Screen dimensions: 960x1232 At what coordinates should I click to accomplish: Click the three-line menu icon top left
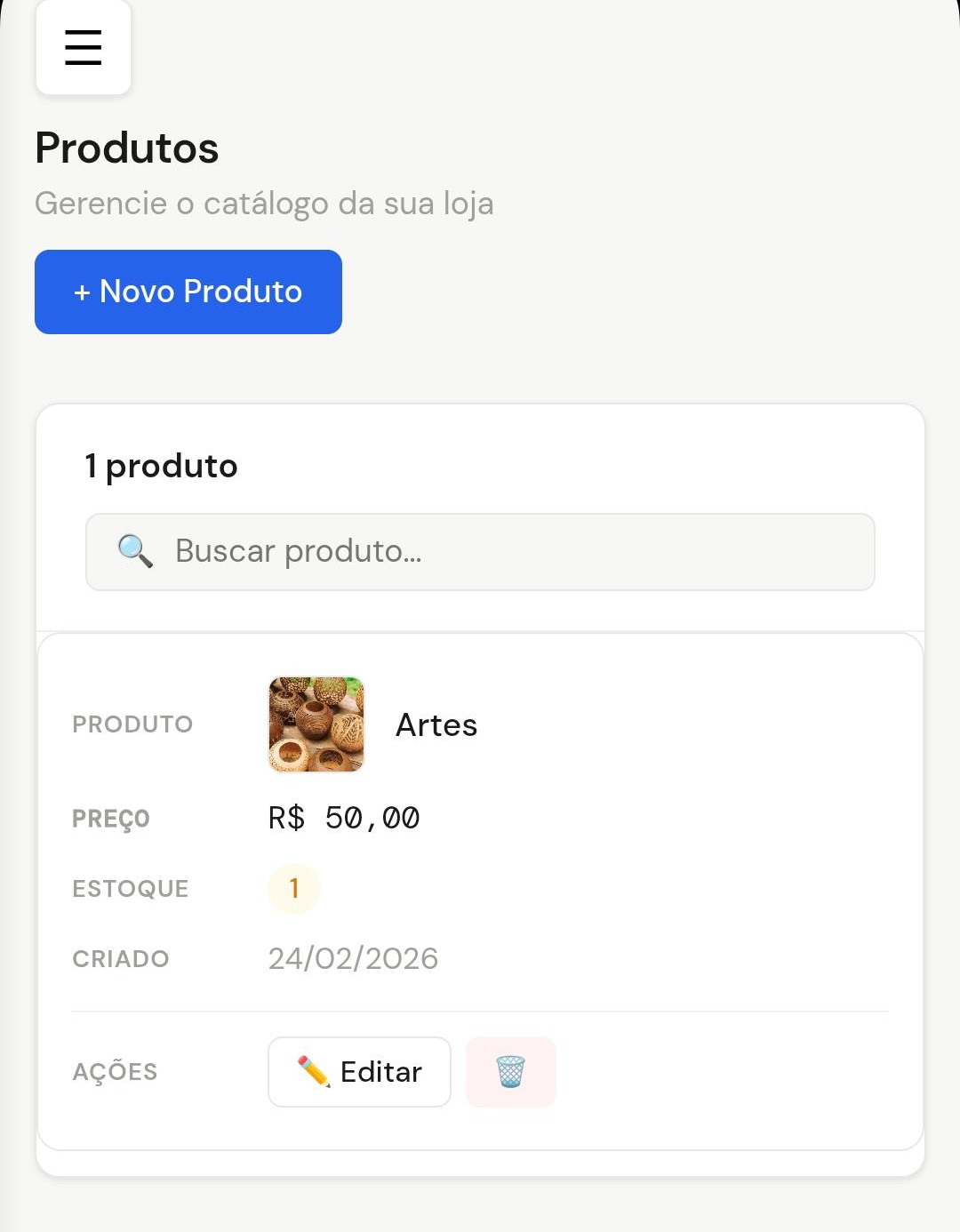point(83,49)
